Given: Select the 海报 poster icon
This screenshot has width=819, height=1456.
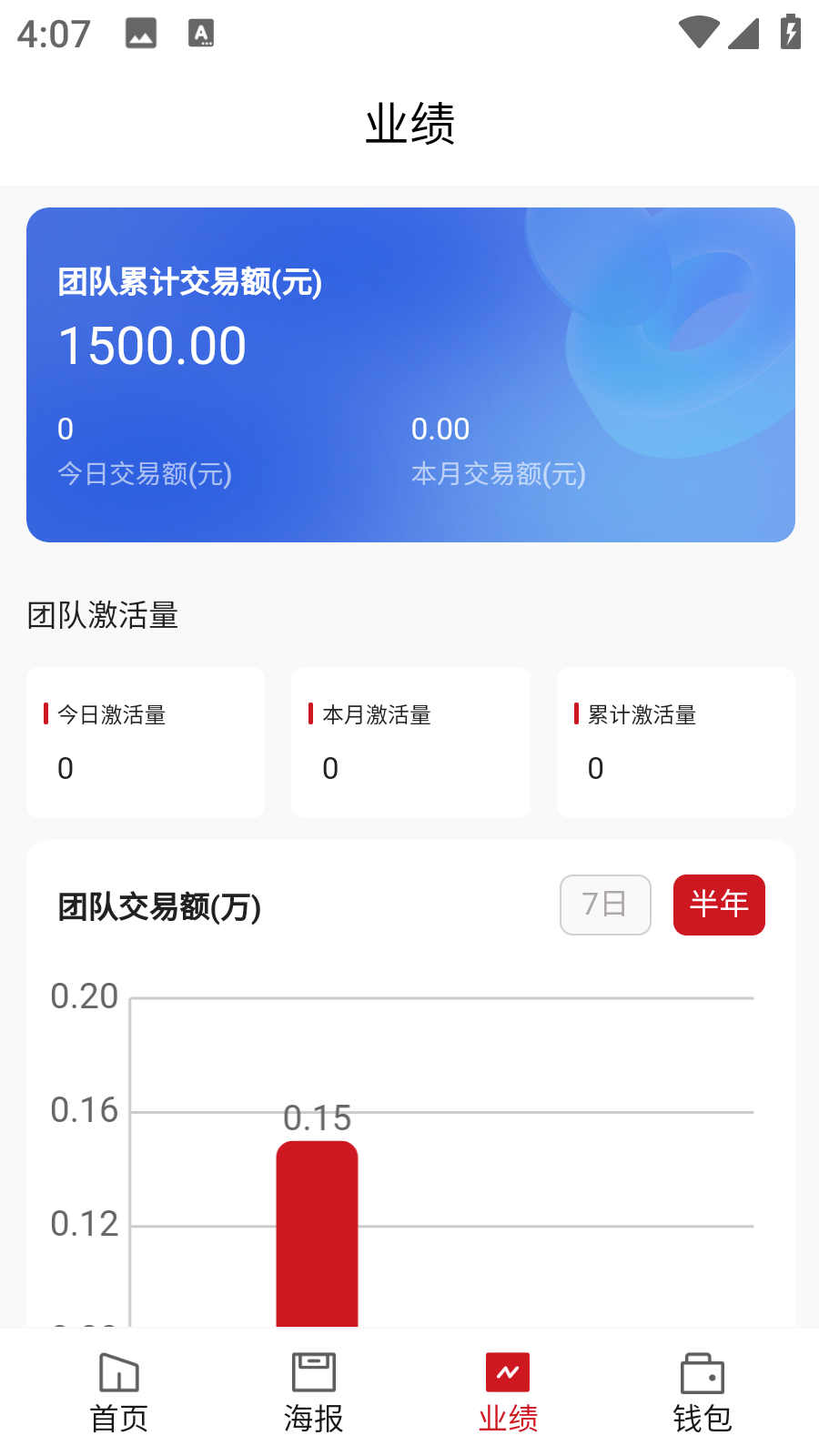Looking at the screenshot, I should pyautogui.click(x=312, y=1370).
